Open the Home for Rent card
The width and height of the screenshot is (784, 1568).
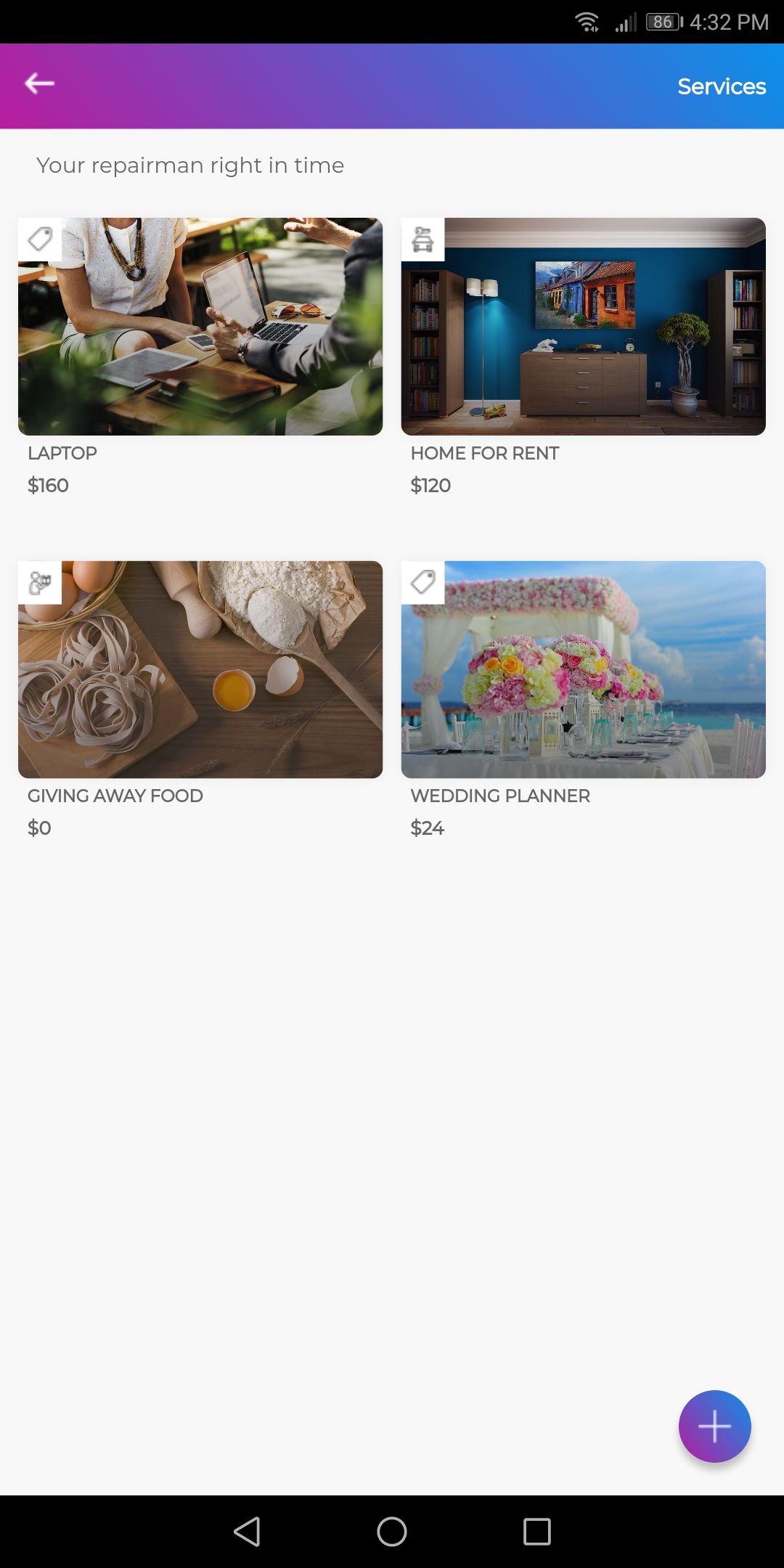tap(583, 327)
